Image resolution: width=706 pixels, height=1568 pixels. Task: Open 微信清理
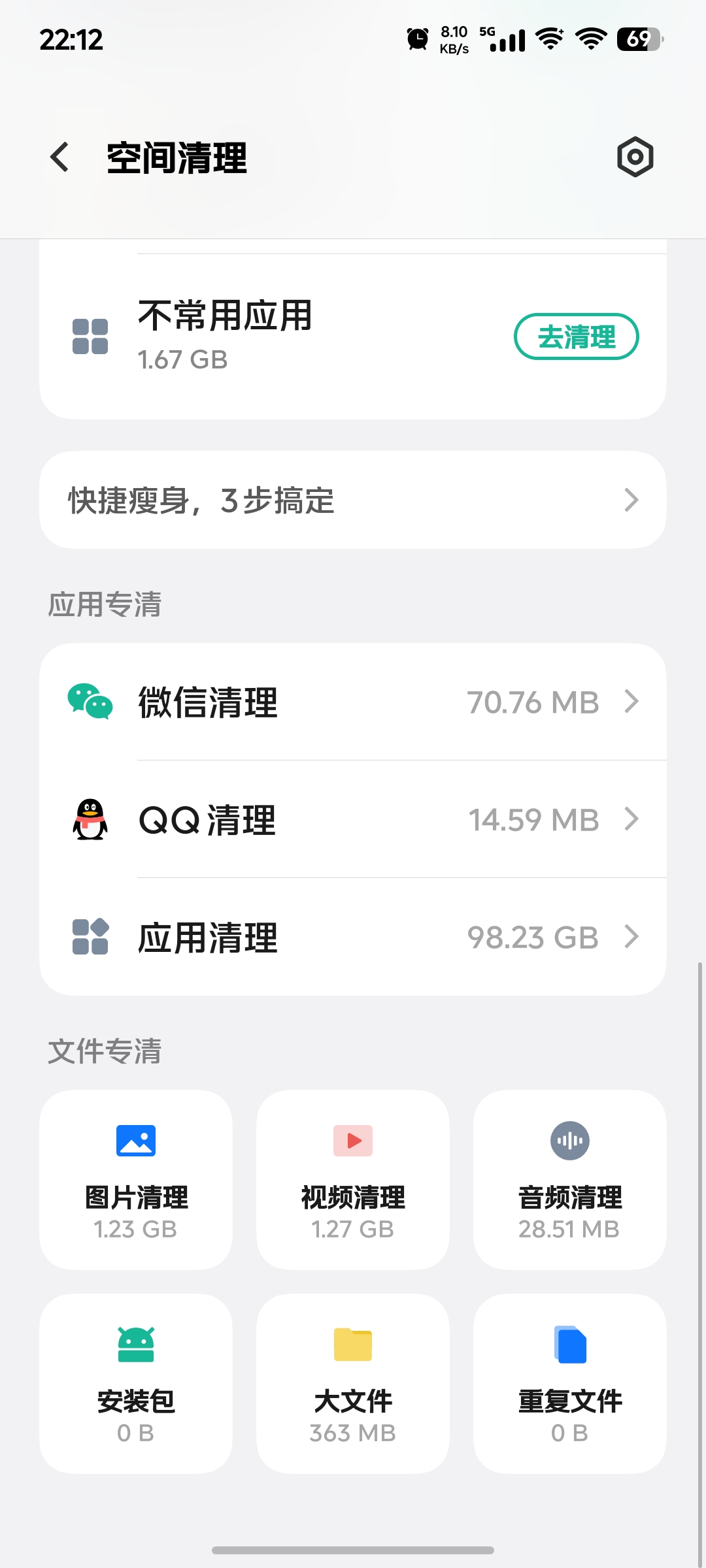coord(353,702)
